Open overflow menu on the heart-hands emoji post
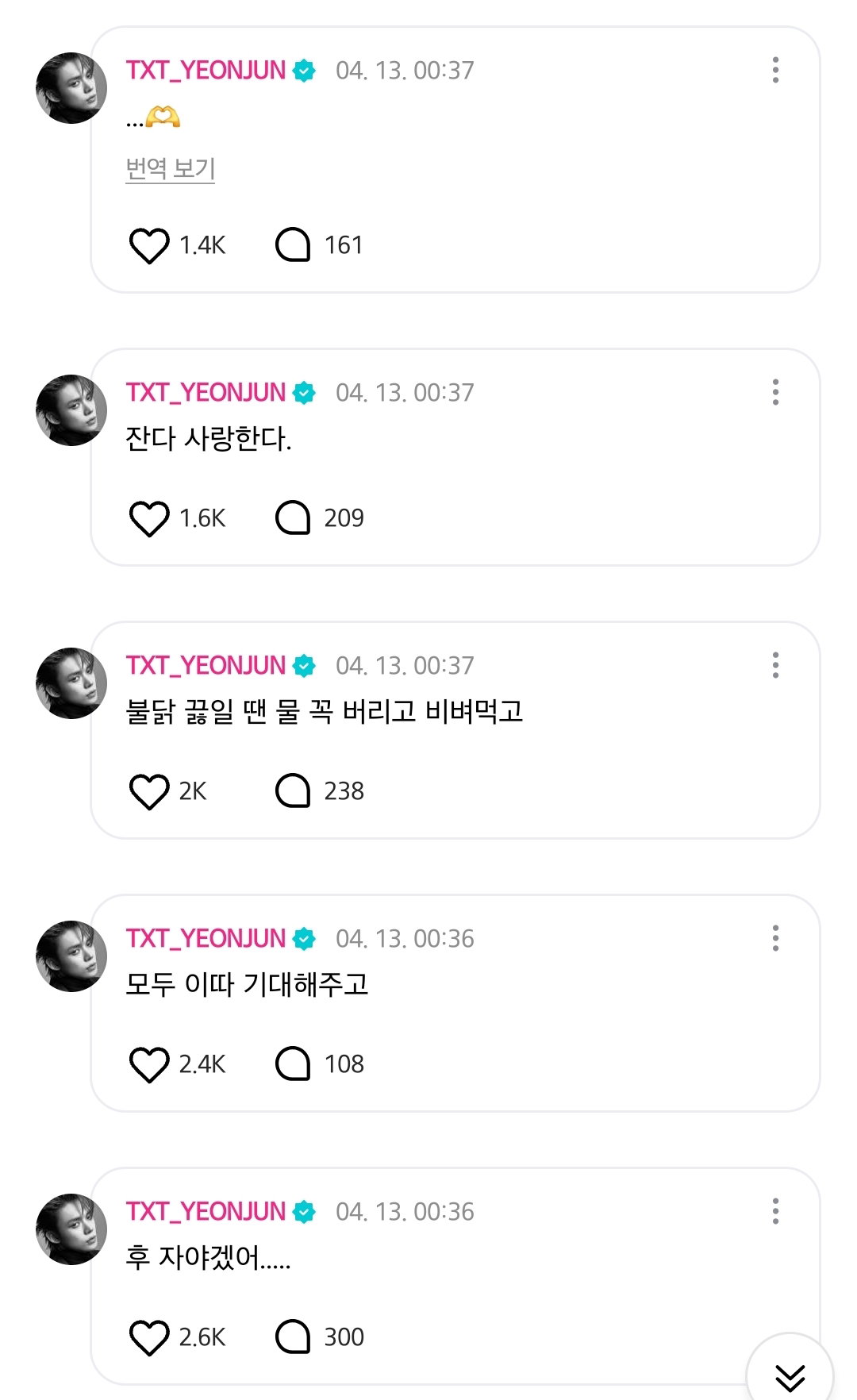Image resolution: width=857 pixels, height=1400 pixels. 775,70
